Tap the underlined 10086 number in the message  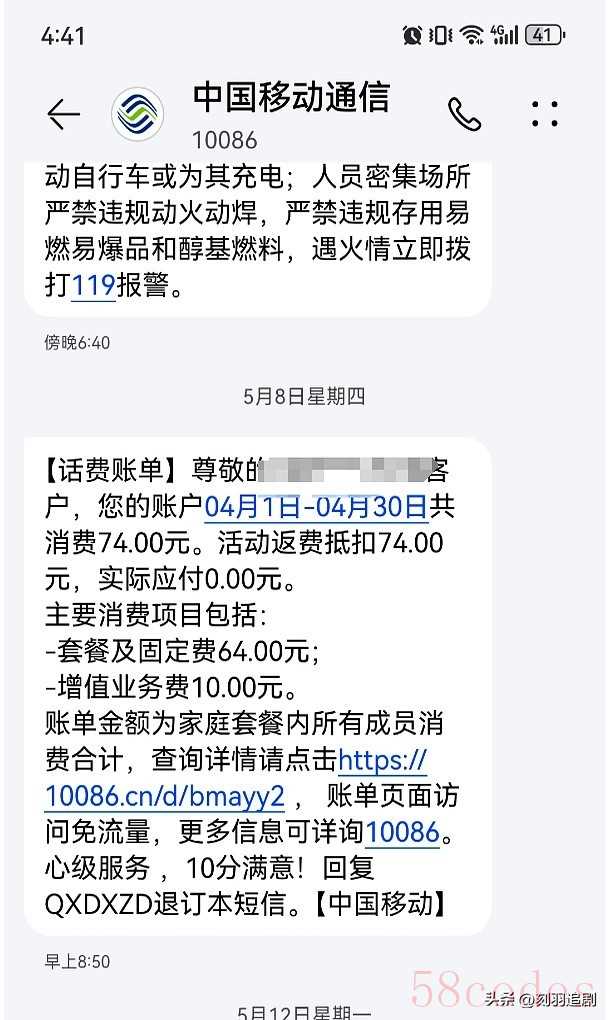(x=403, y=833)
